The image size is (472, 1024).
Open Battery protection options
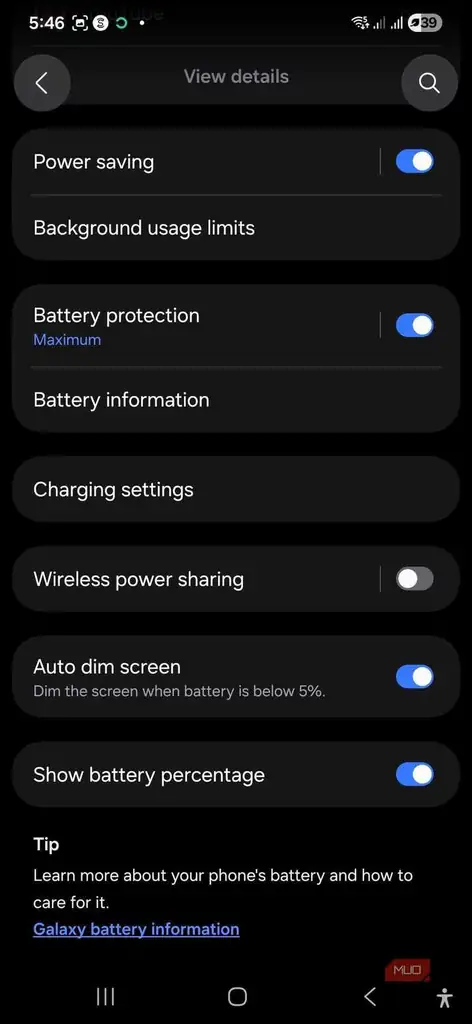click(196, 325)
